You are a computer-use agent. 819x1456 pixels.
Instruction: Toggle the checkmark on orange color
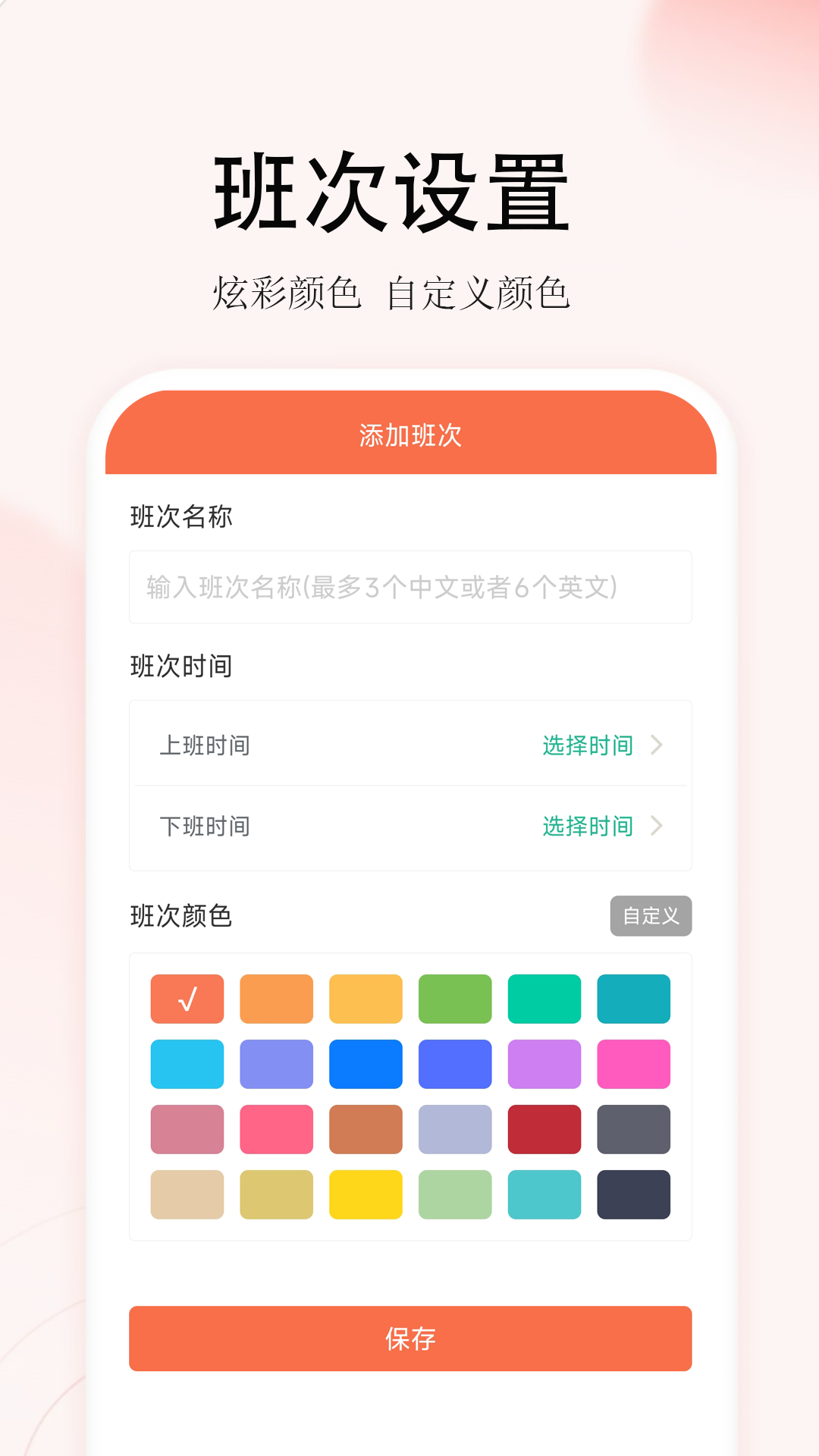187,999
